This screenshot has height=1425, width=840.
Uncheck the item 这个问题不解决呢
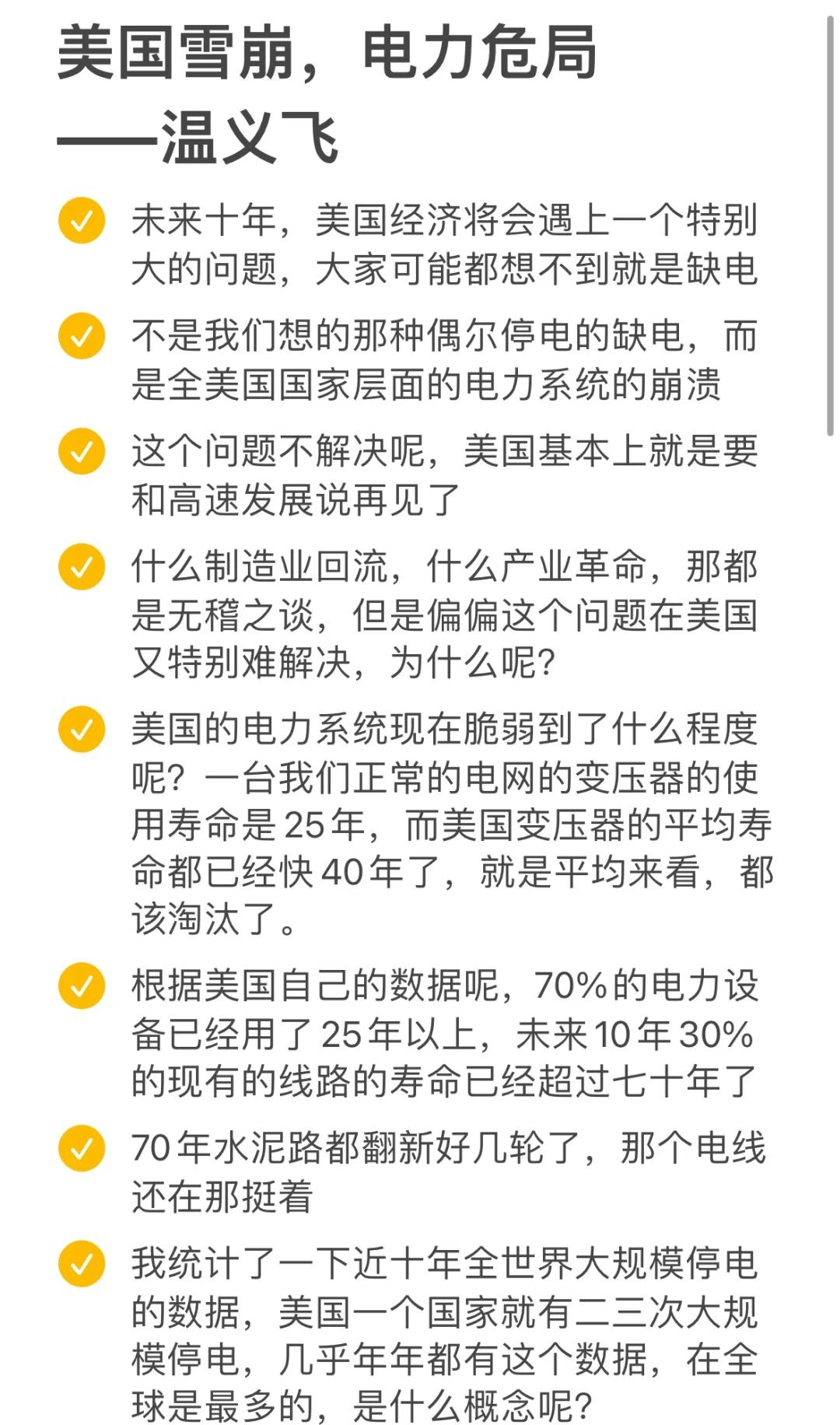82,451
